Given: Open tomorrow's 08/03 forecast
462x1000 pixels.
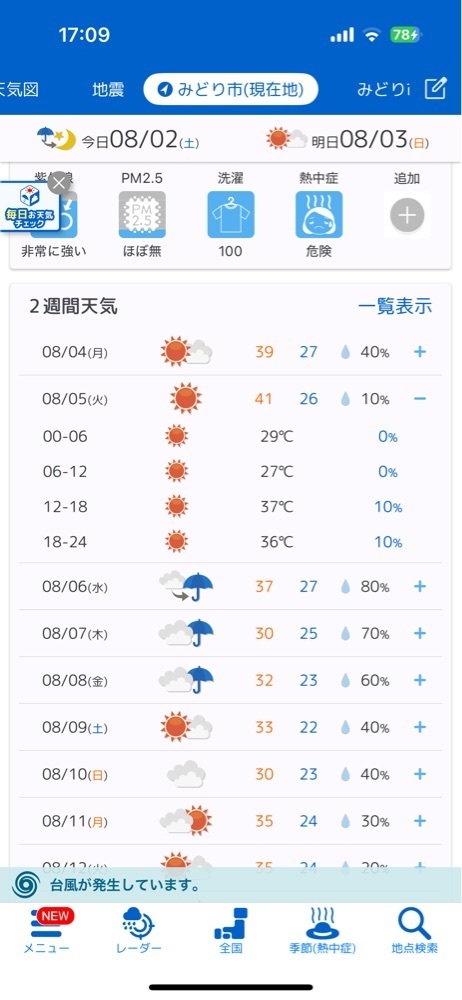Looking at the screenshot, I should pos(350,139).
